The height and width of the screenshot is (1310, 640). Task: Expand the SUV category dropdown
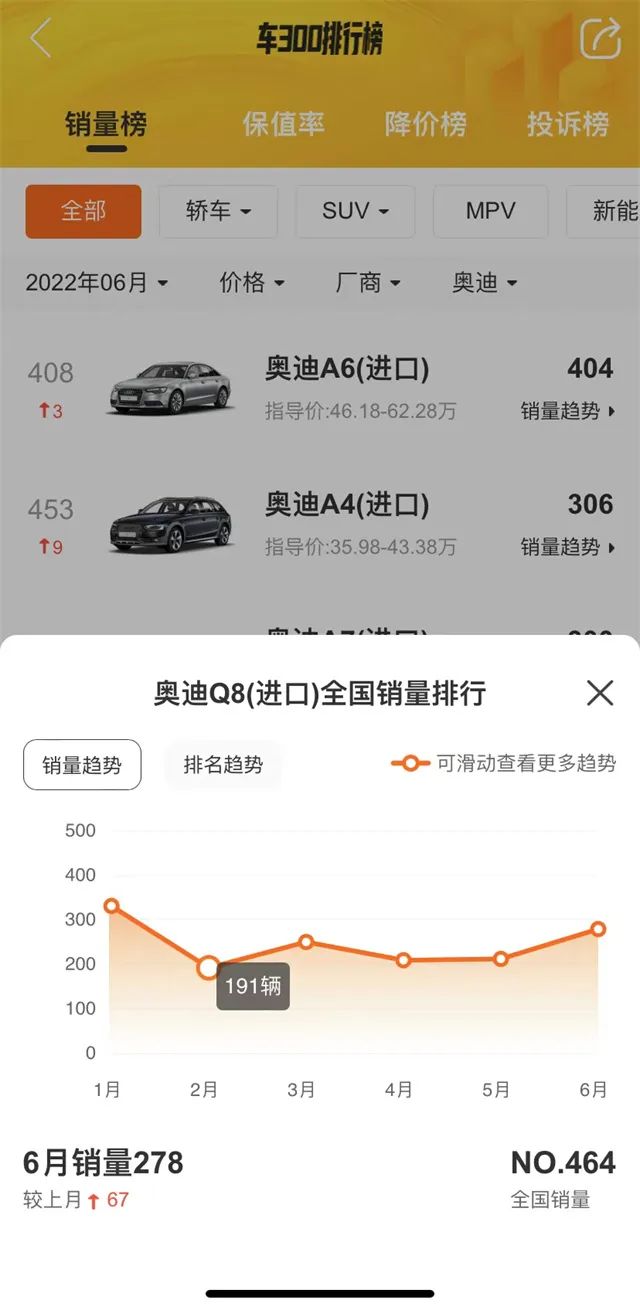(x=355, y=211)
